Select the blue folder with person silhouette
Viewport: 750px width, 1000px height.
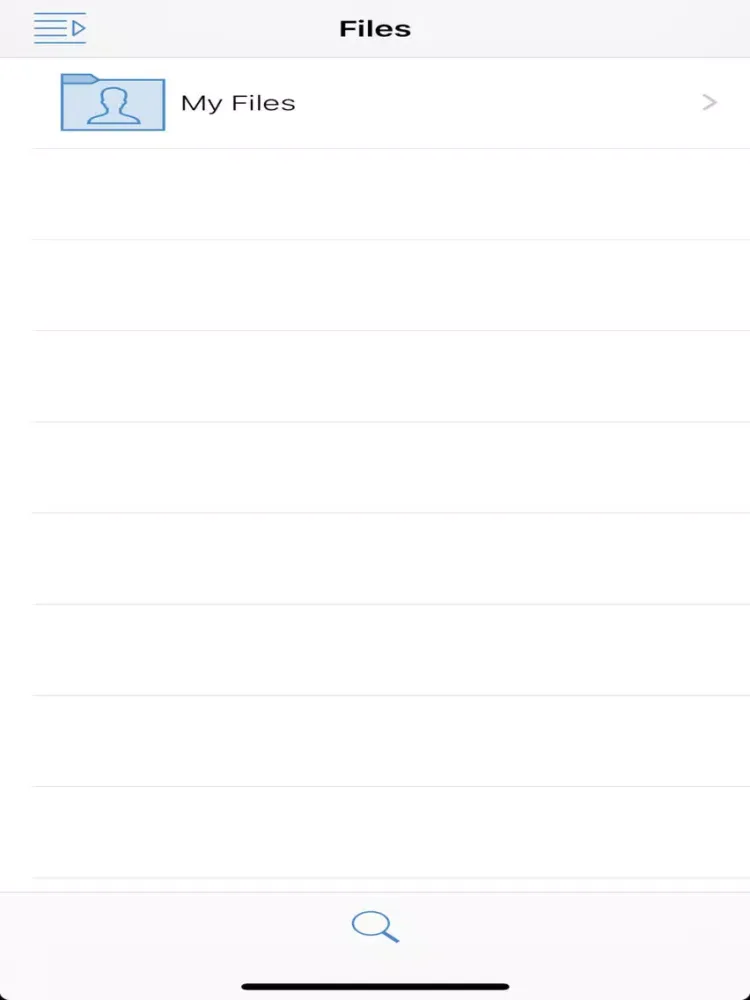(x=113, y=103)
